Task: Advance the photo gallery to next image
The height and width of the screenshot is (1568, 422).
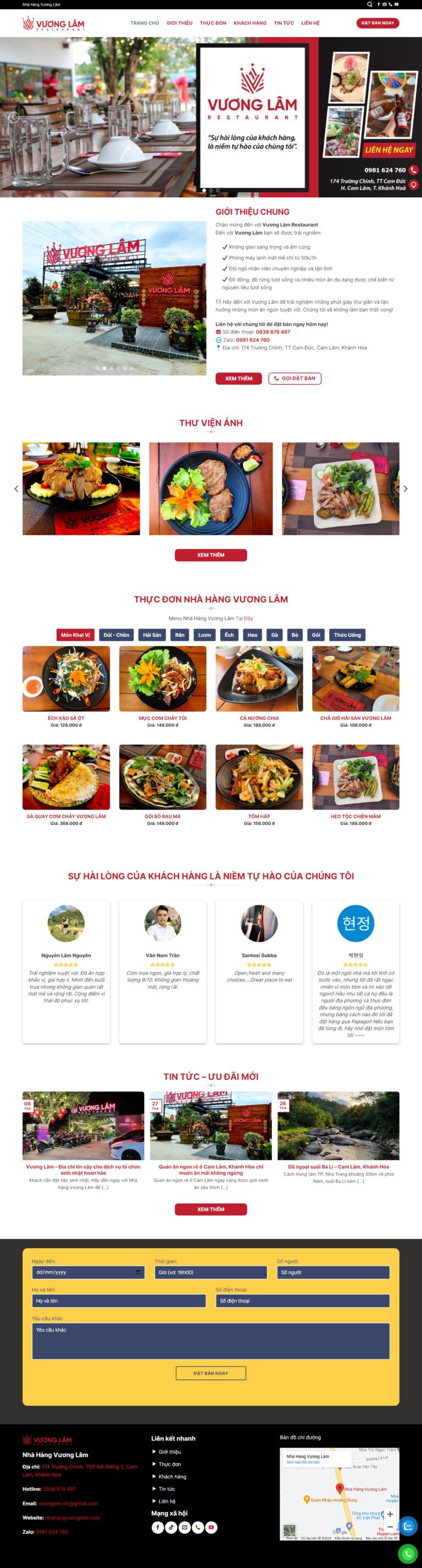Action: (x=406, y=488)
